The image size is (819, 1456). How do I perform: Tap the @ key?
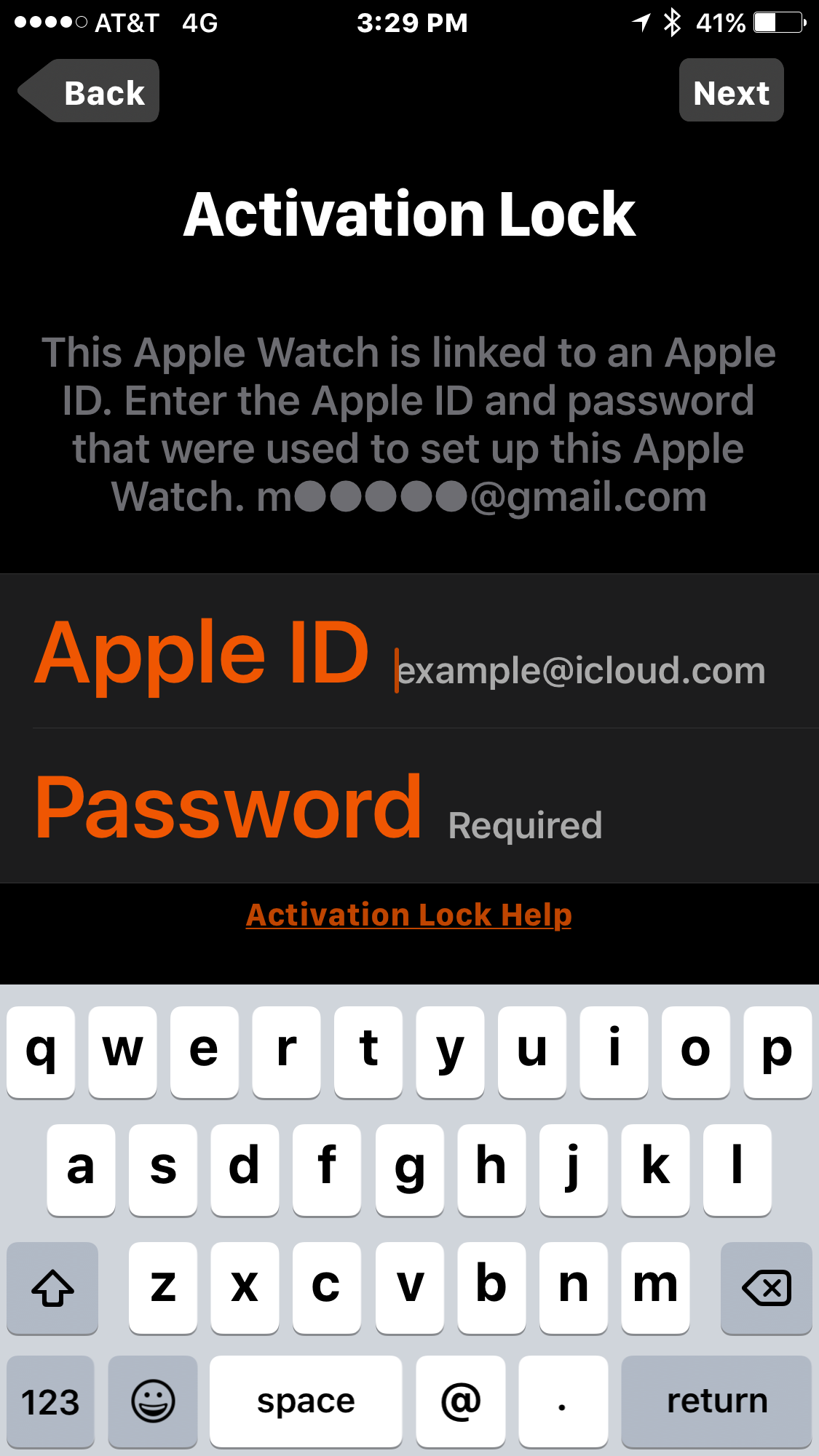[x=461, y=1401]
